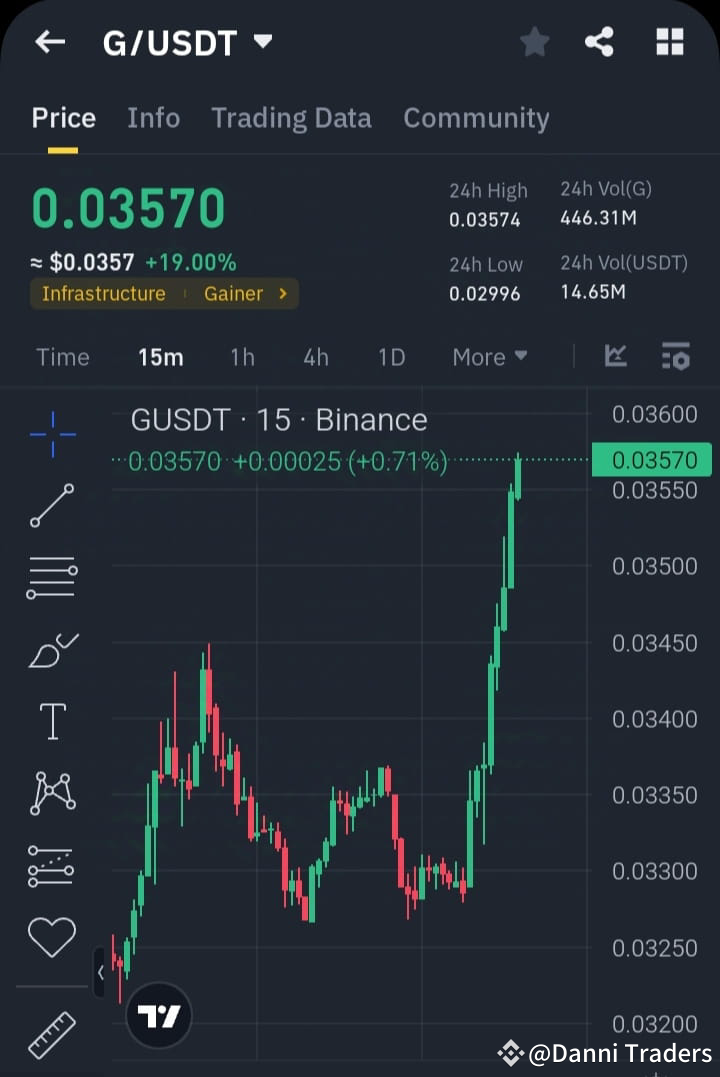This screenshot has width=720, height=1077.
Task: Select the measure ruler tool
Action: pyautogui.click(x=52, y=1035)
